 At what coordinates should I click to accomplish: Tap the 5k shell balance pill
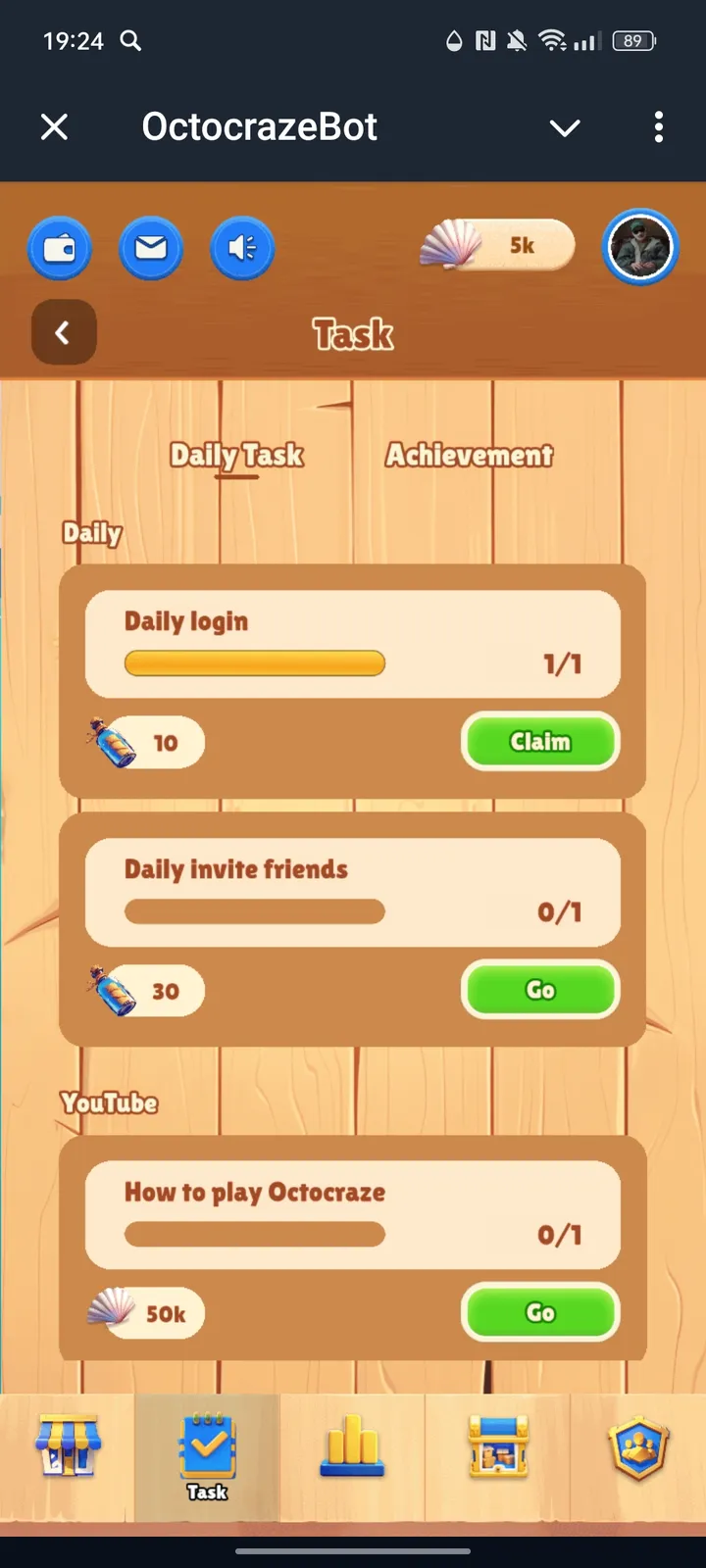pos(498,245)
